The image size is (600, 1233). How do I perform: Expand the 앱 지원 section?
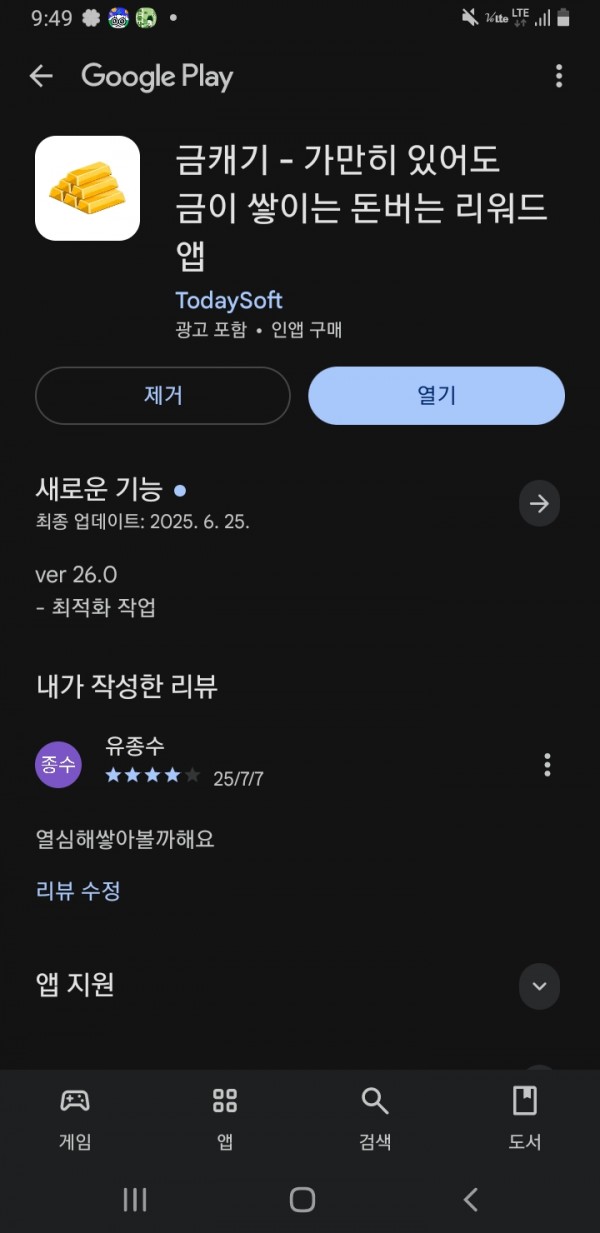click(x=539, y=987)
